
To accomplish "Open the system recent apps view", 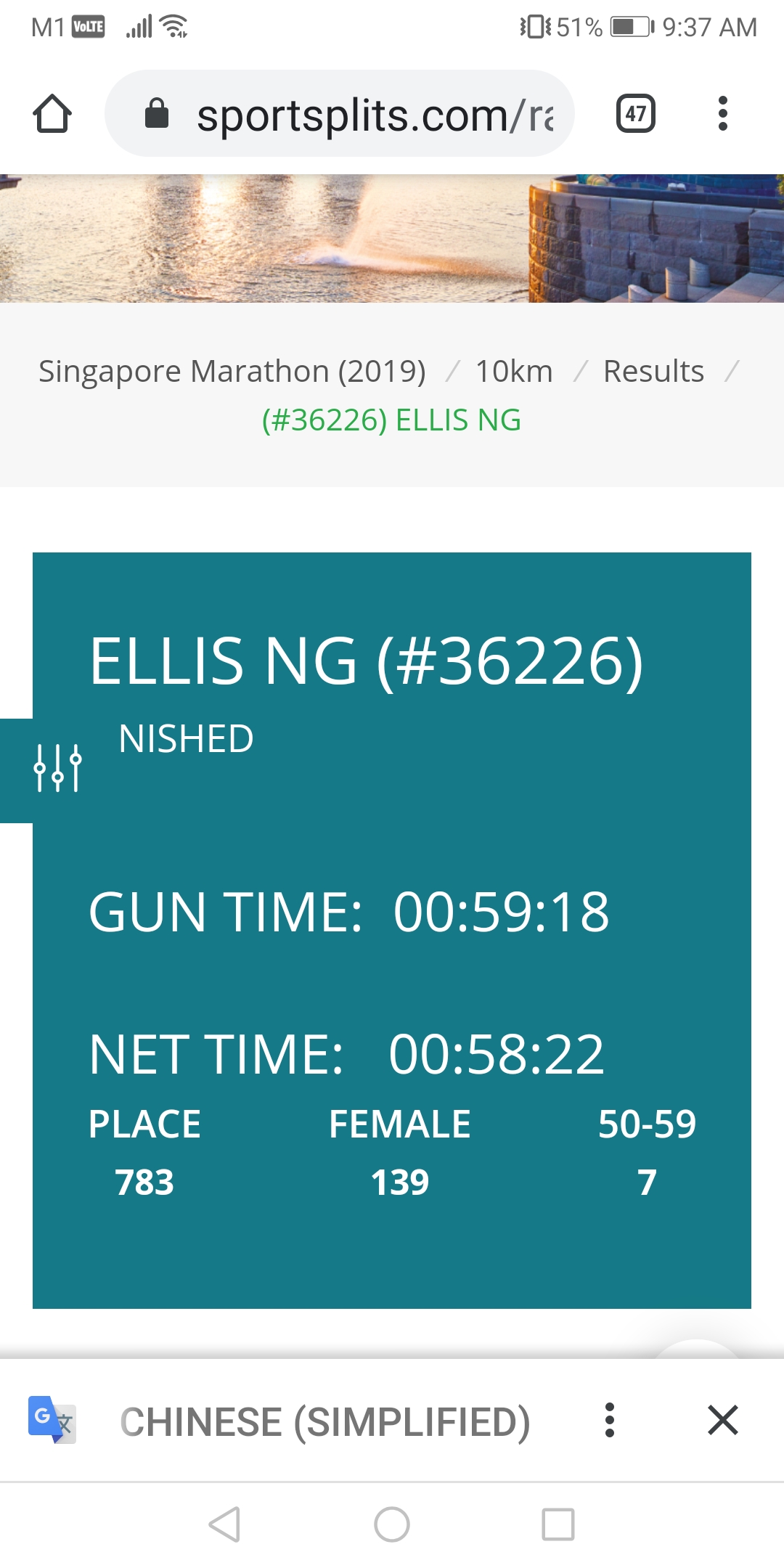I will (558, 1524).
